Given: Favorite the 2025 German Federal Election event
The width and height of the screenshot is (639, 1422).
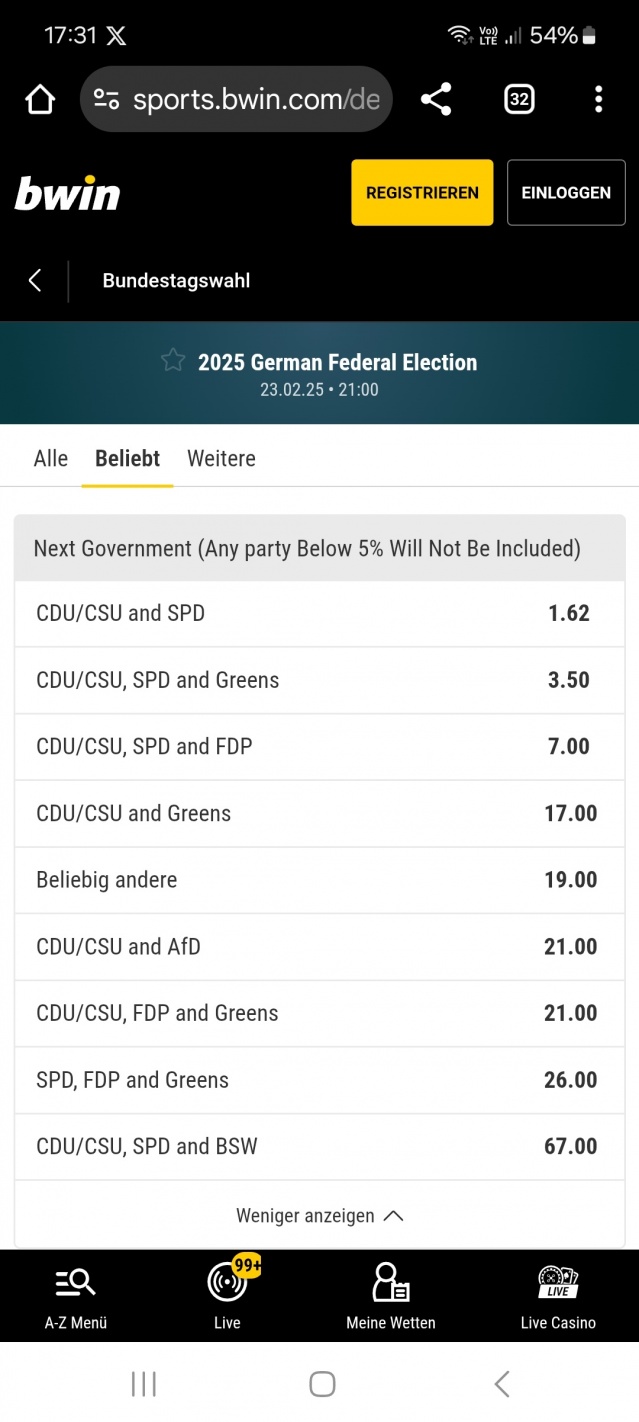Looking at the screenshot, I should click(173, 361).
